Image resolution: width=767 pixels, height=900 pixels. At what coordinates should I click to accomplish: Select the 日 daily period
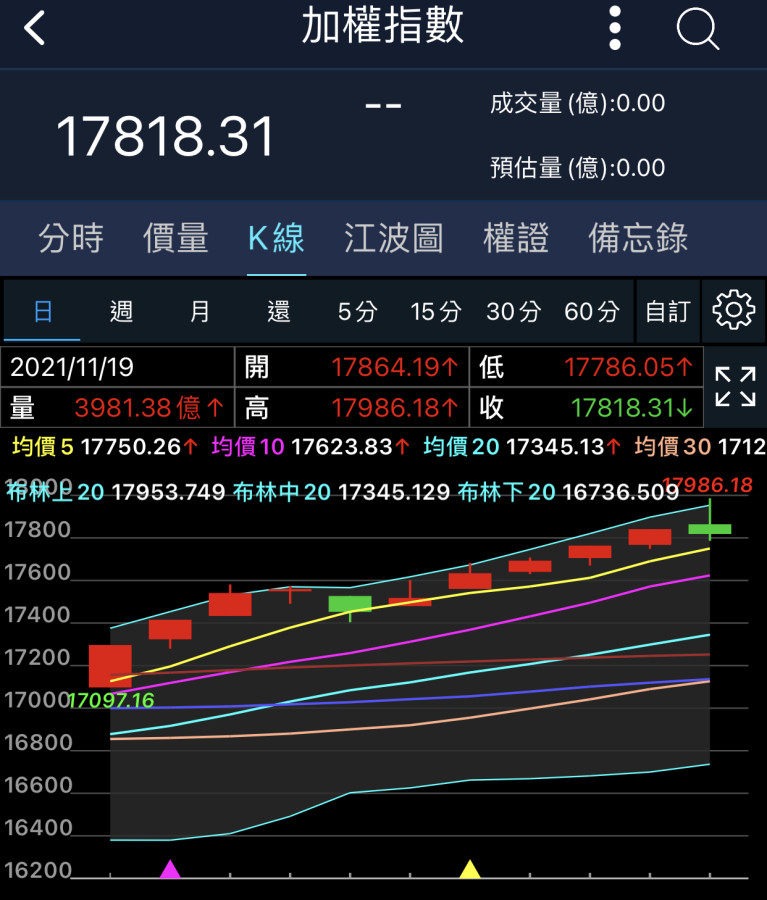coord(43,312)
